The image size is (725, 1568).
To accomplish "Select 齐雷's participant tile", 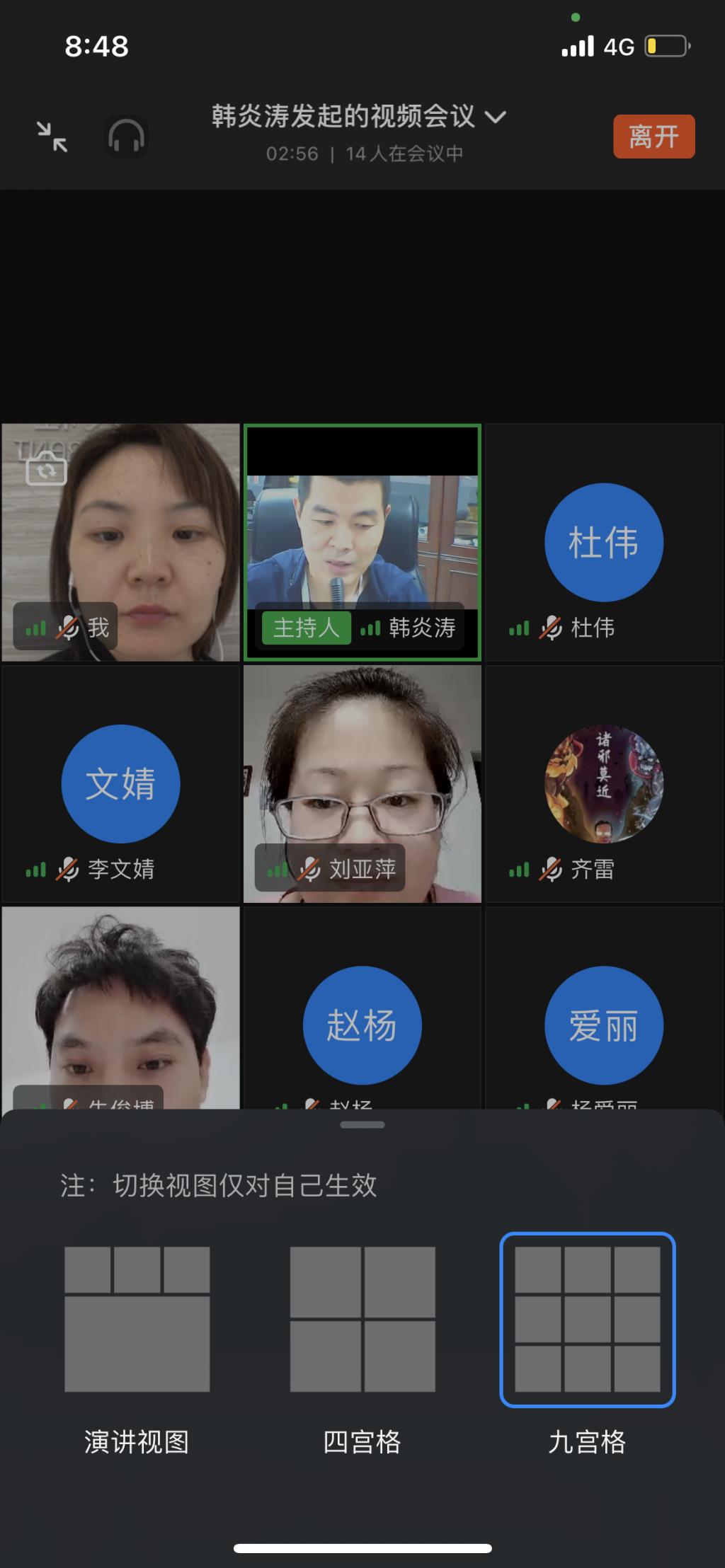I will pos(603,784).
